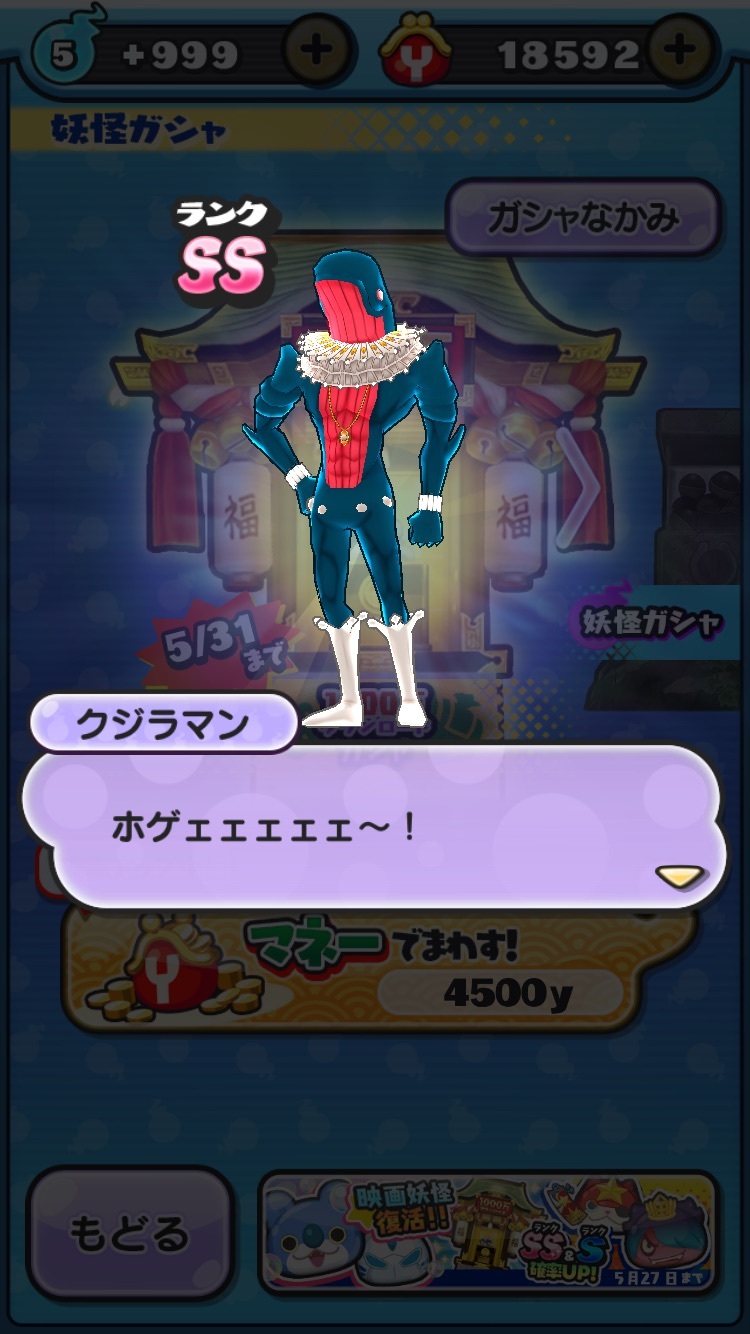Viewport: 750px width, 1334px height.
Task: Tap もどる to go back
Action: click(x=130, y=1231)
